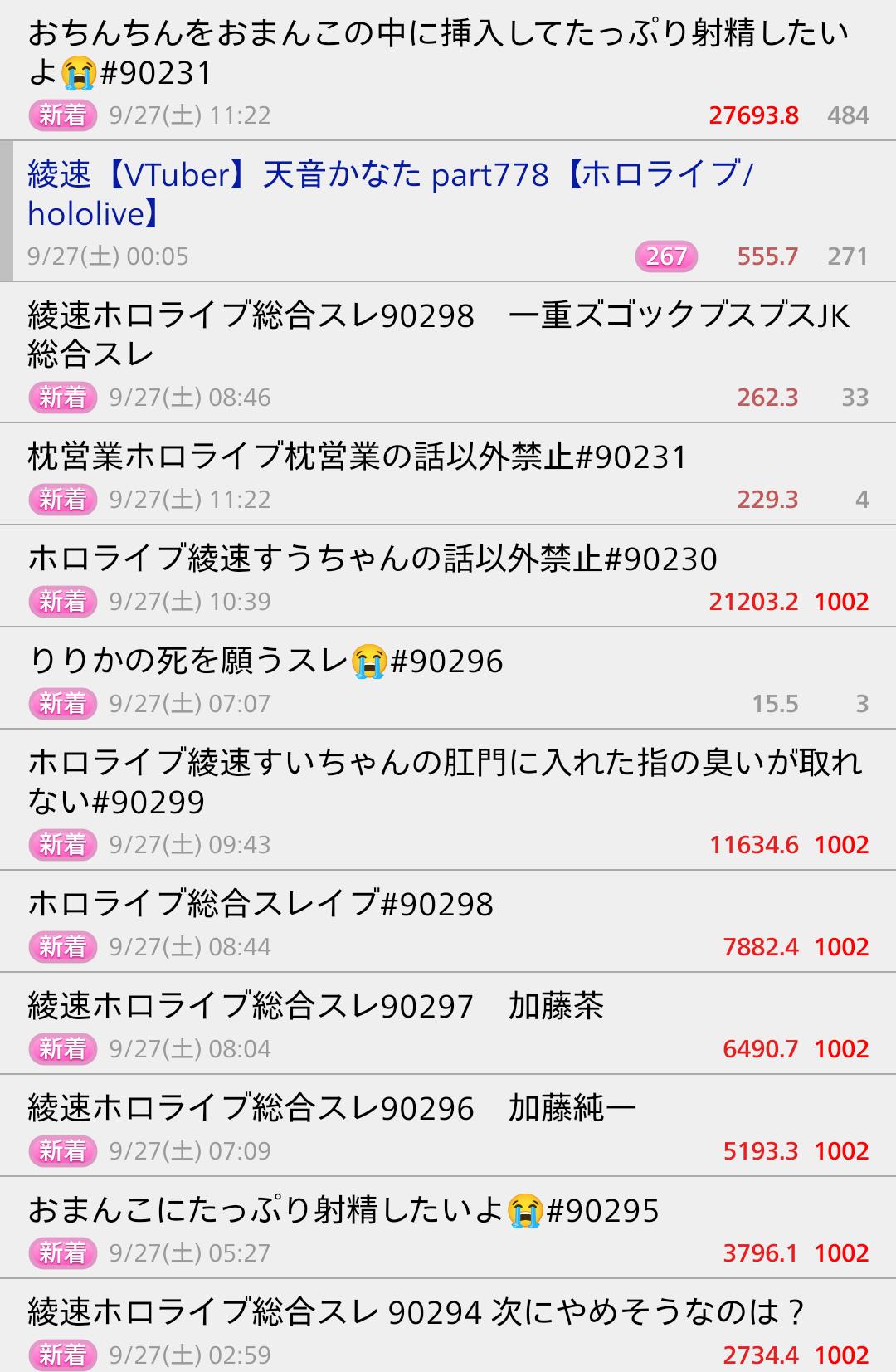The width and height of the screenshot is (896, 1372).
Task: Tap 綾速ホロライブ総合スレ90296 加藤純一 thread
Action: tap(332, 1108)
